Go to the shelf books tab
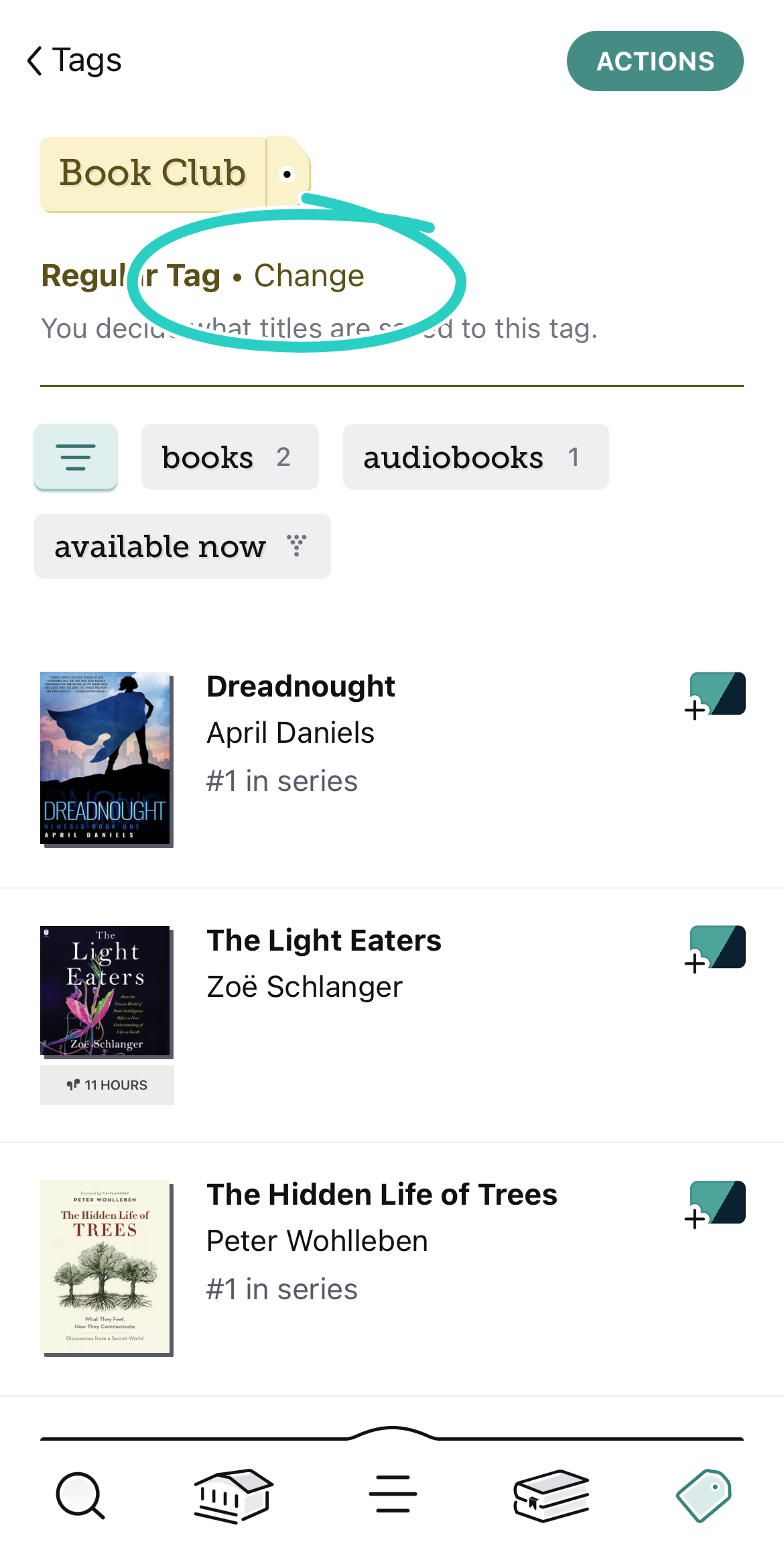The image size is (784, 1554). tap(551, 1495)
